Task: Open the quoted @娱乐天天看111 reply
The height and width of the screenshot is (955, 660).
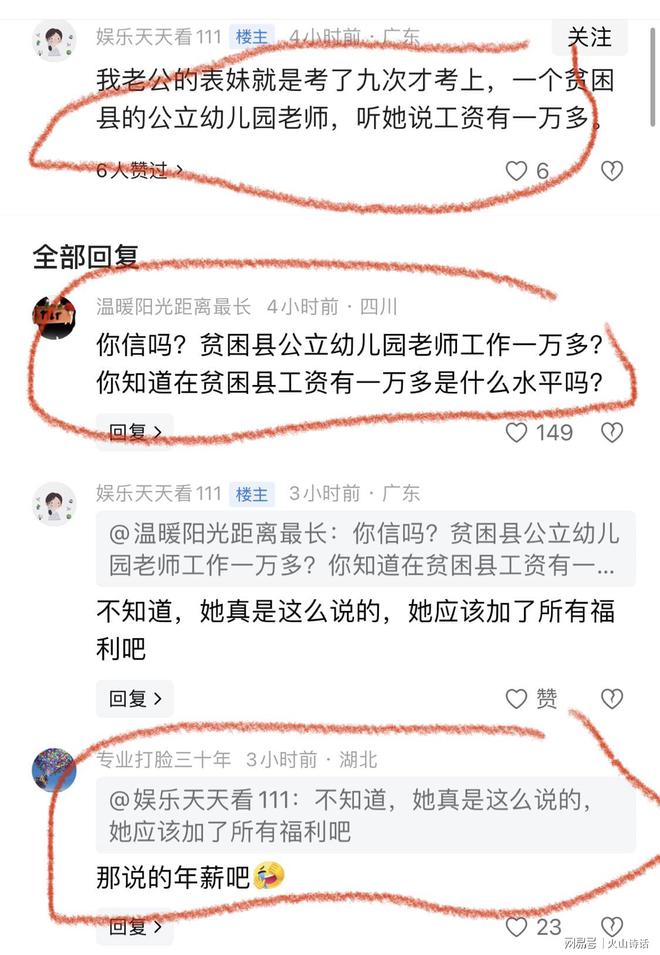Action: pyautogui.click(x=365, y=815)
